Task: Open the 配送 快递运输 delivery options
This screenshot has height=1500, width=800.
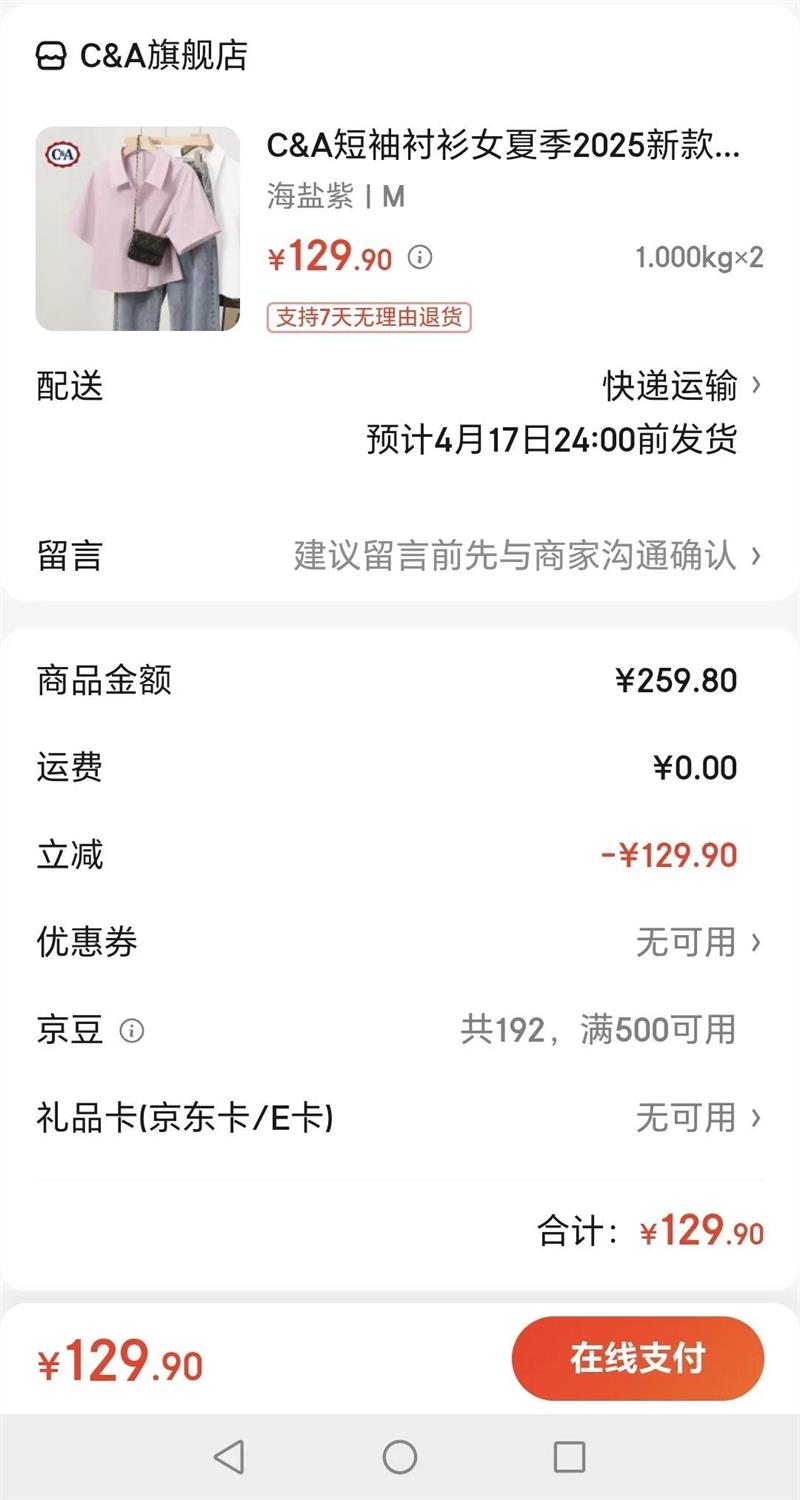Action: point(682,386)
